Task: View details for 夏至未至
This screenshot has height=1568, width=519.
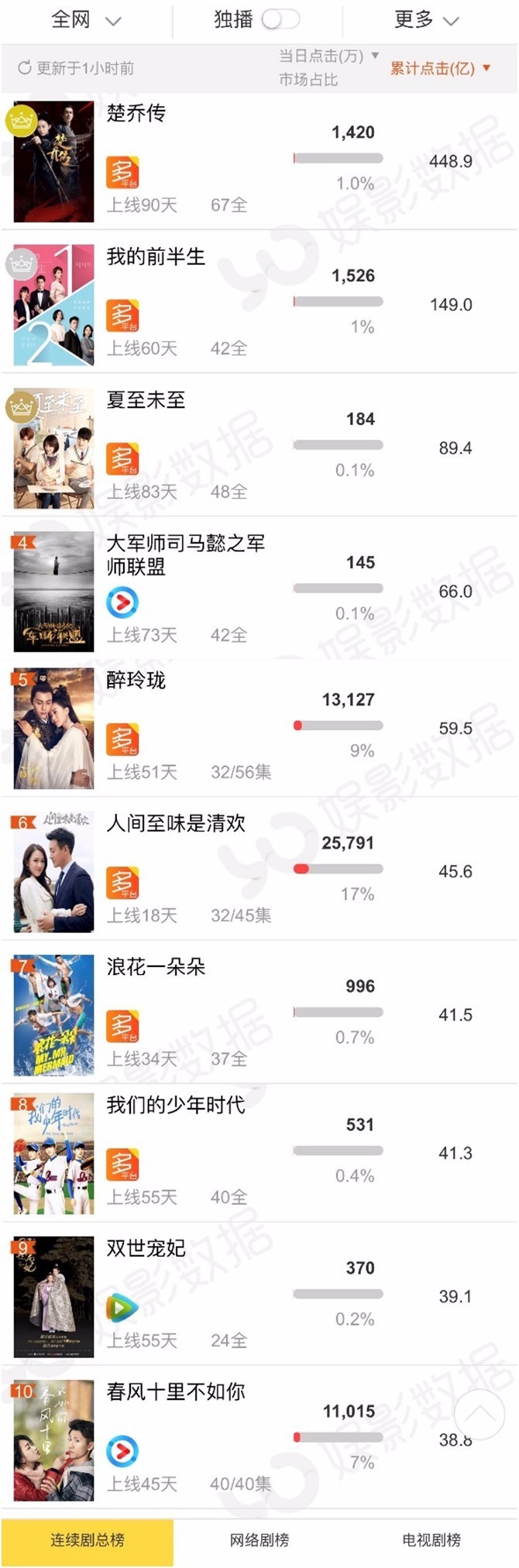Action: click(146, 400)
